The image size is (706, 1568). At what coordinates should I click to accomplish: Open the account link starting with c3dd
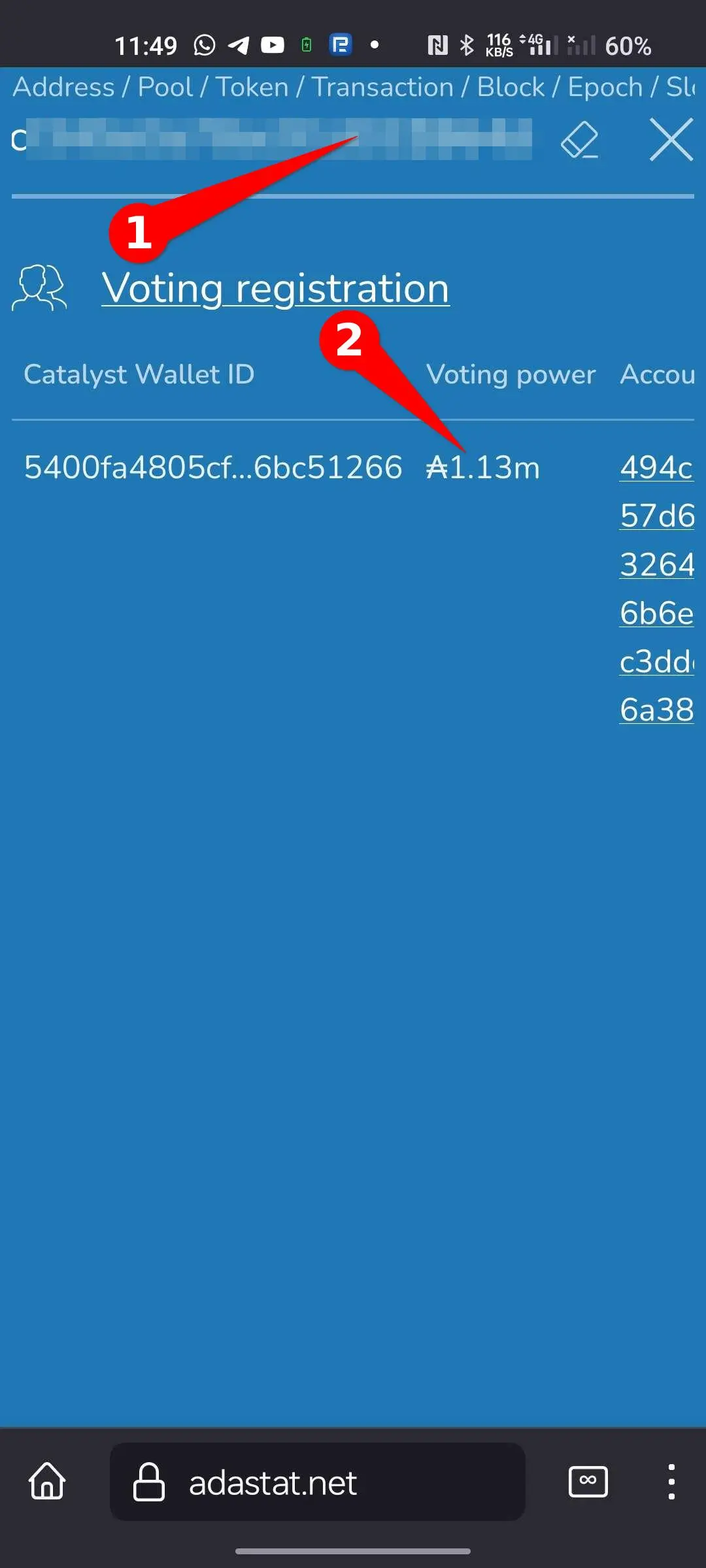click(x=656, y=661)
